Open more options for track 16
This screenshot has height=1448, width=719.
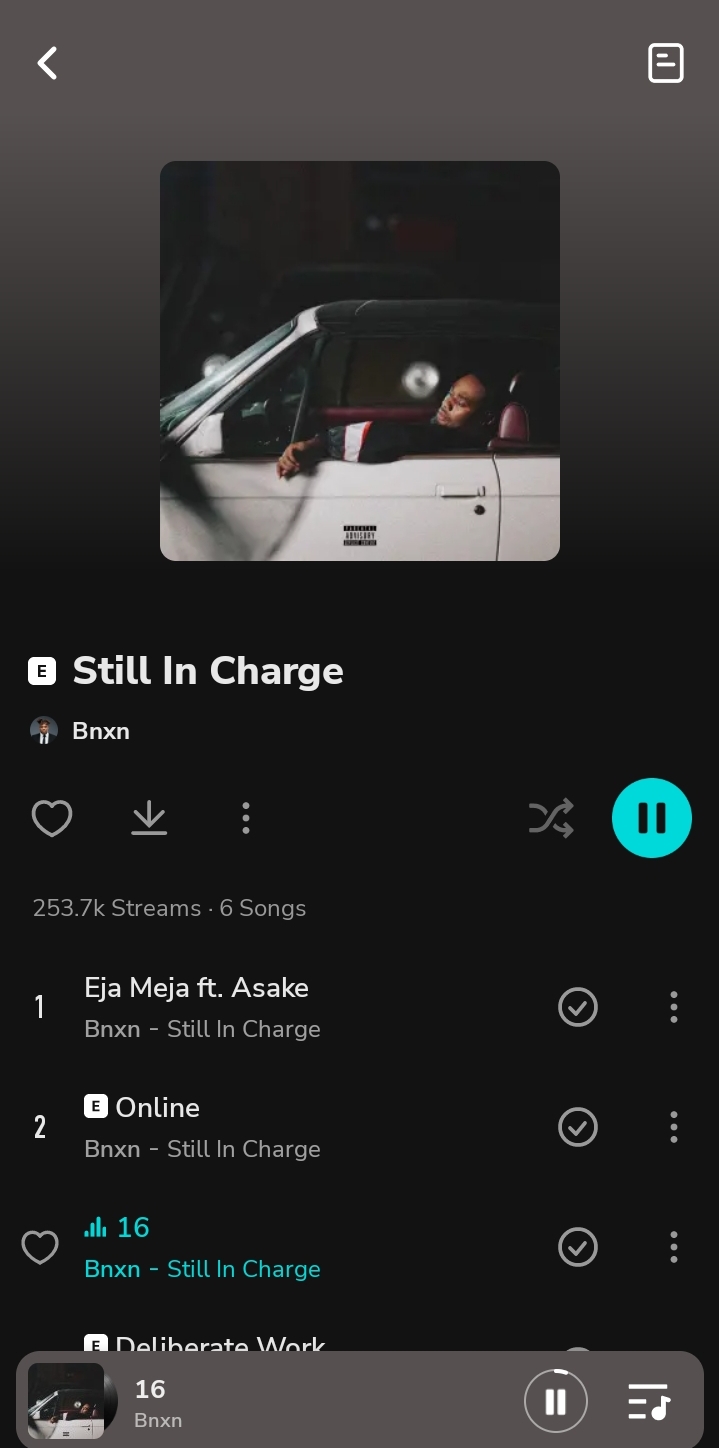[x=674, y=1247]
